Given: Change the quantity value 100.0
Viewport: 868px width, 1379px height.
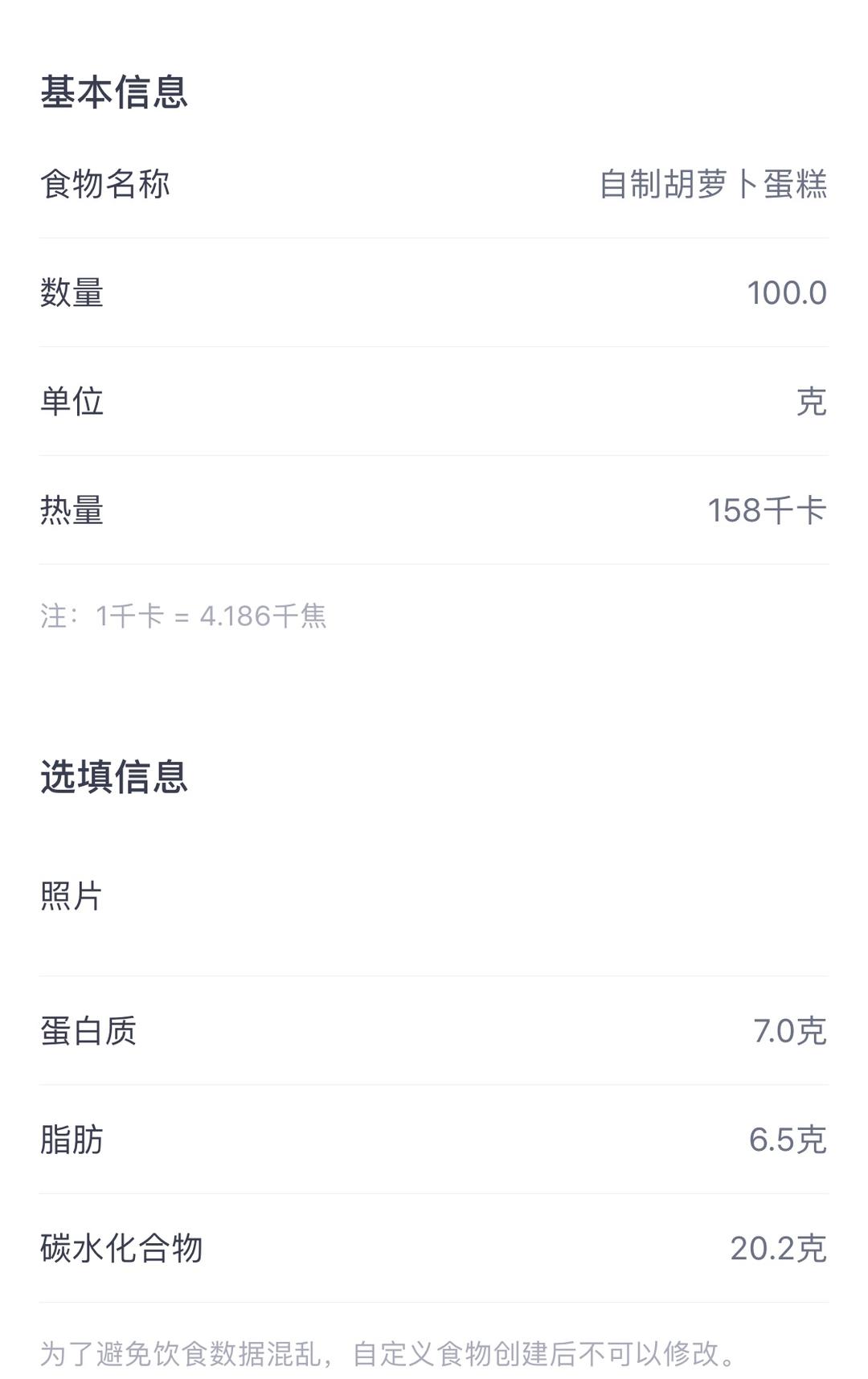Looking at the screenshot, I should [786, 293].
